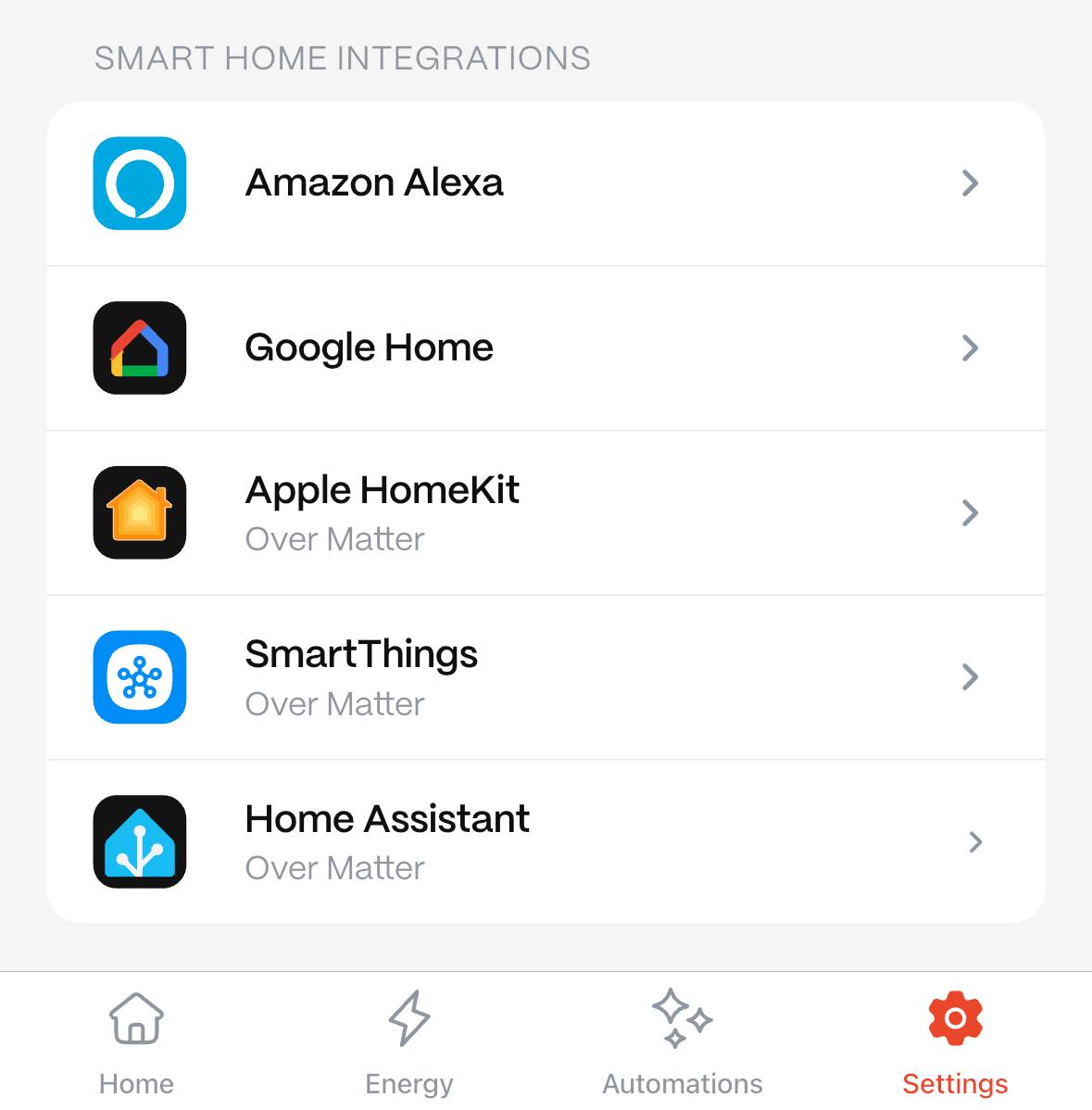Open Home Assistant over Matter

tap(546, 841)
